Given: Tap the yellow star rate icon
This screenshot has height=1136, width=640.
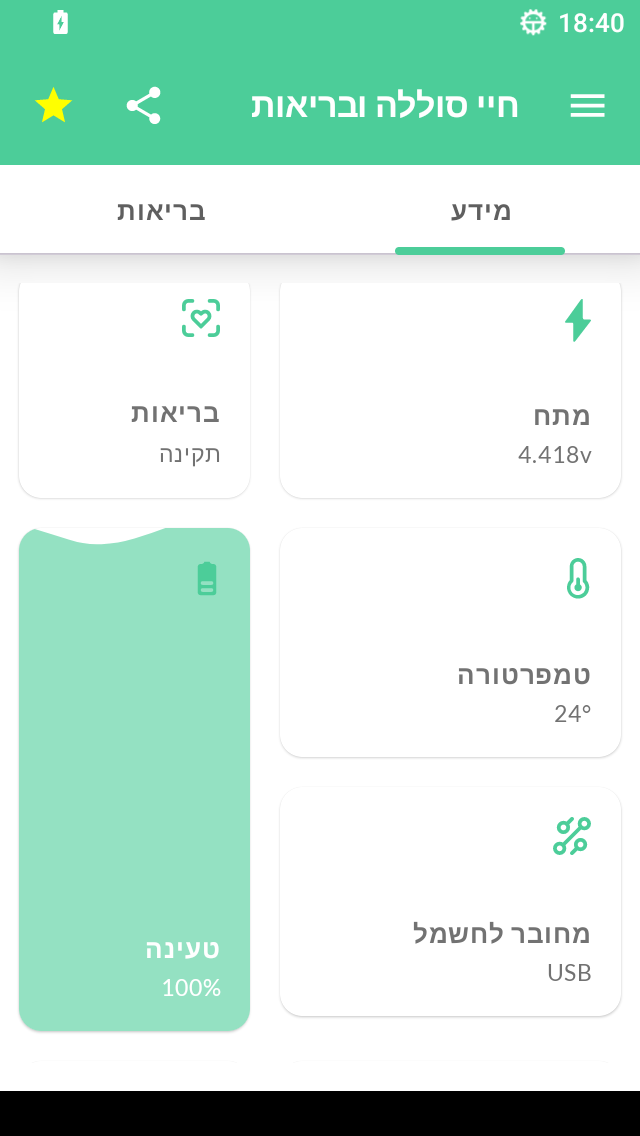Looking at the screenshot, I should click(x=53, y=106).
